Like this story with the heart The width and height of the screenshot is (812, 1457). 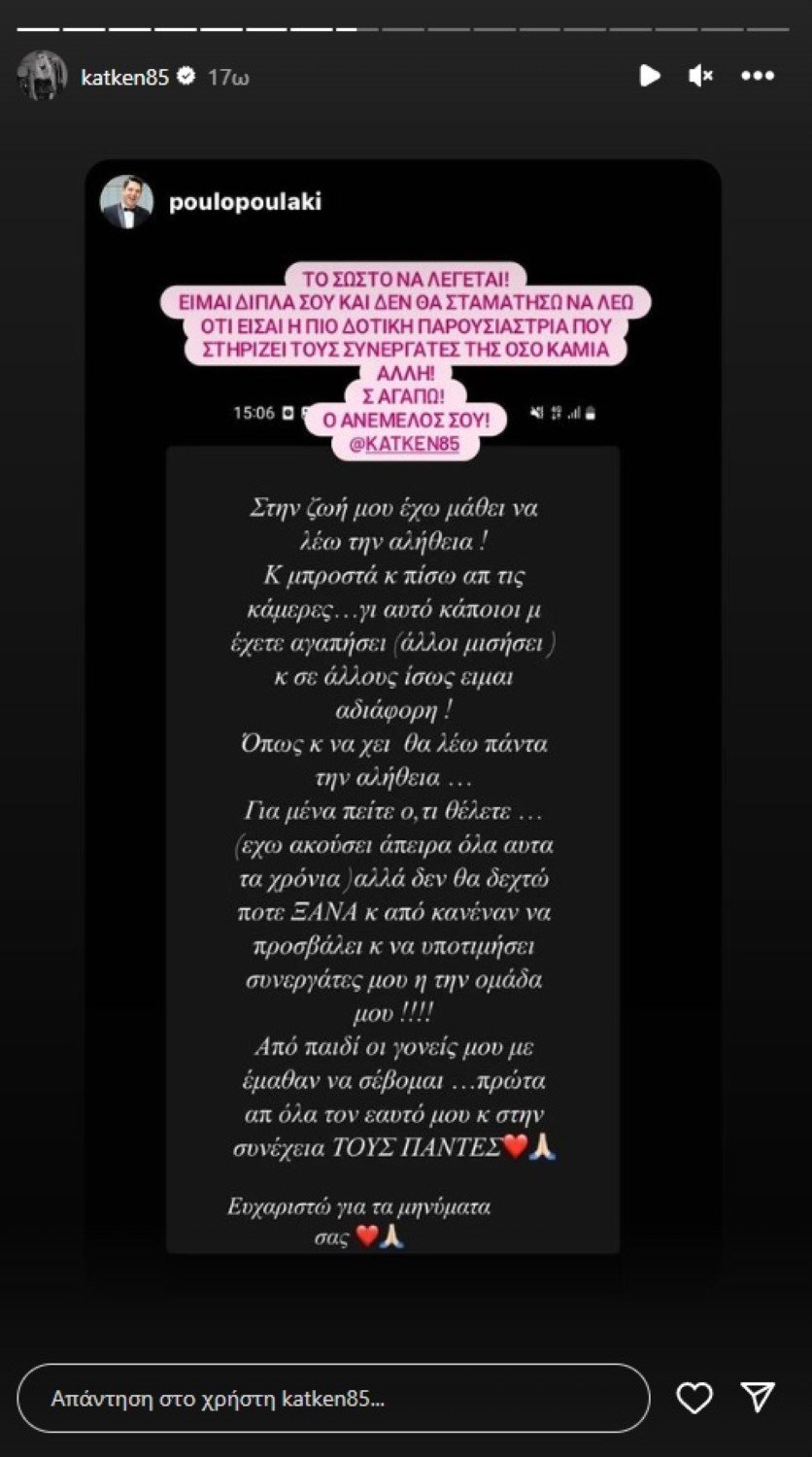pyautogui.click(x=694, y=1399)
